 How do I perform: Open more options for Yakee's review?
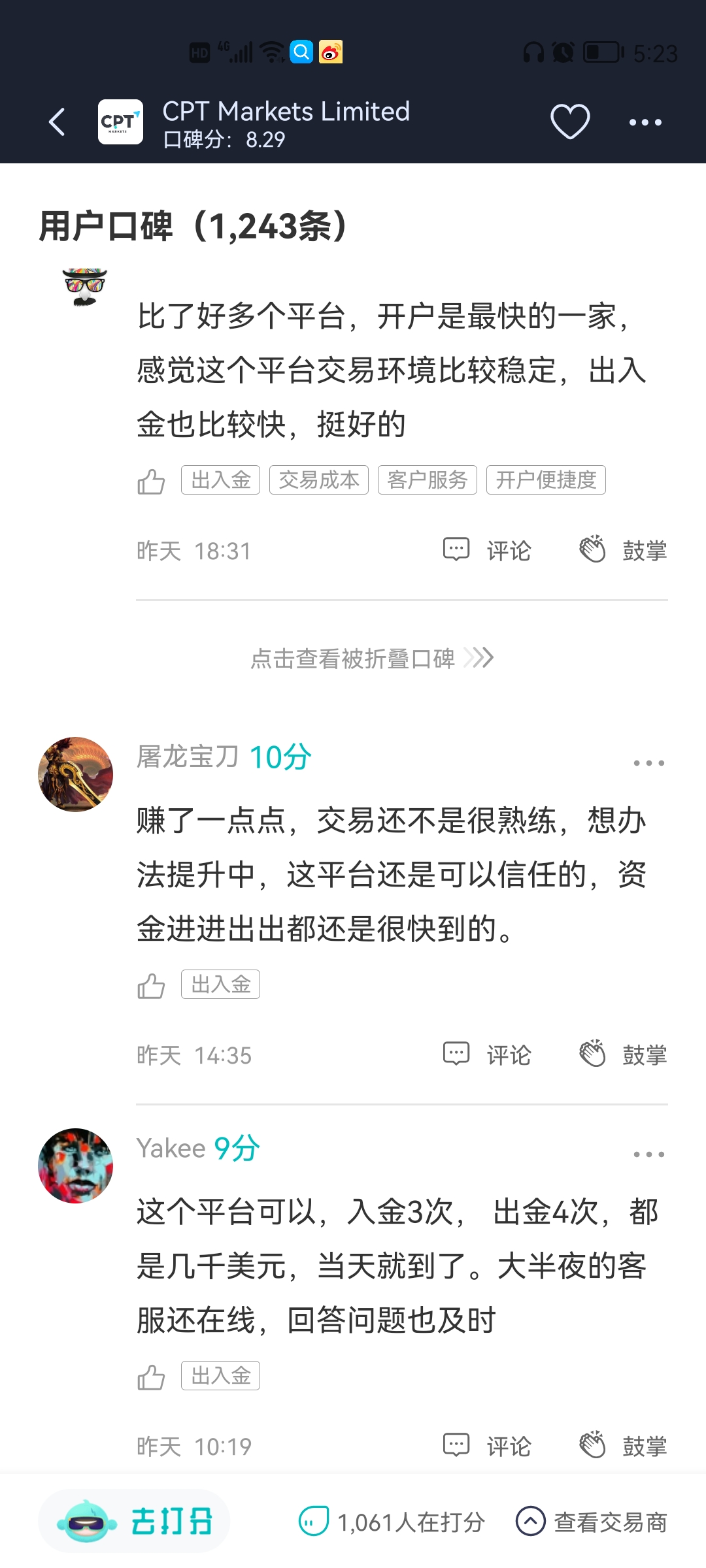pyautogui.click(x=648, y=1154)
